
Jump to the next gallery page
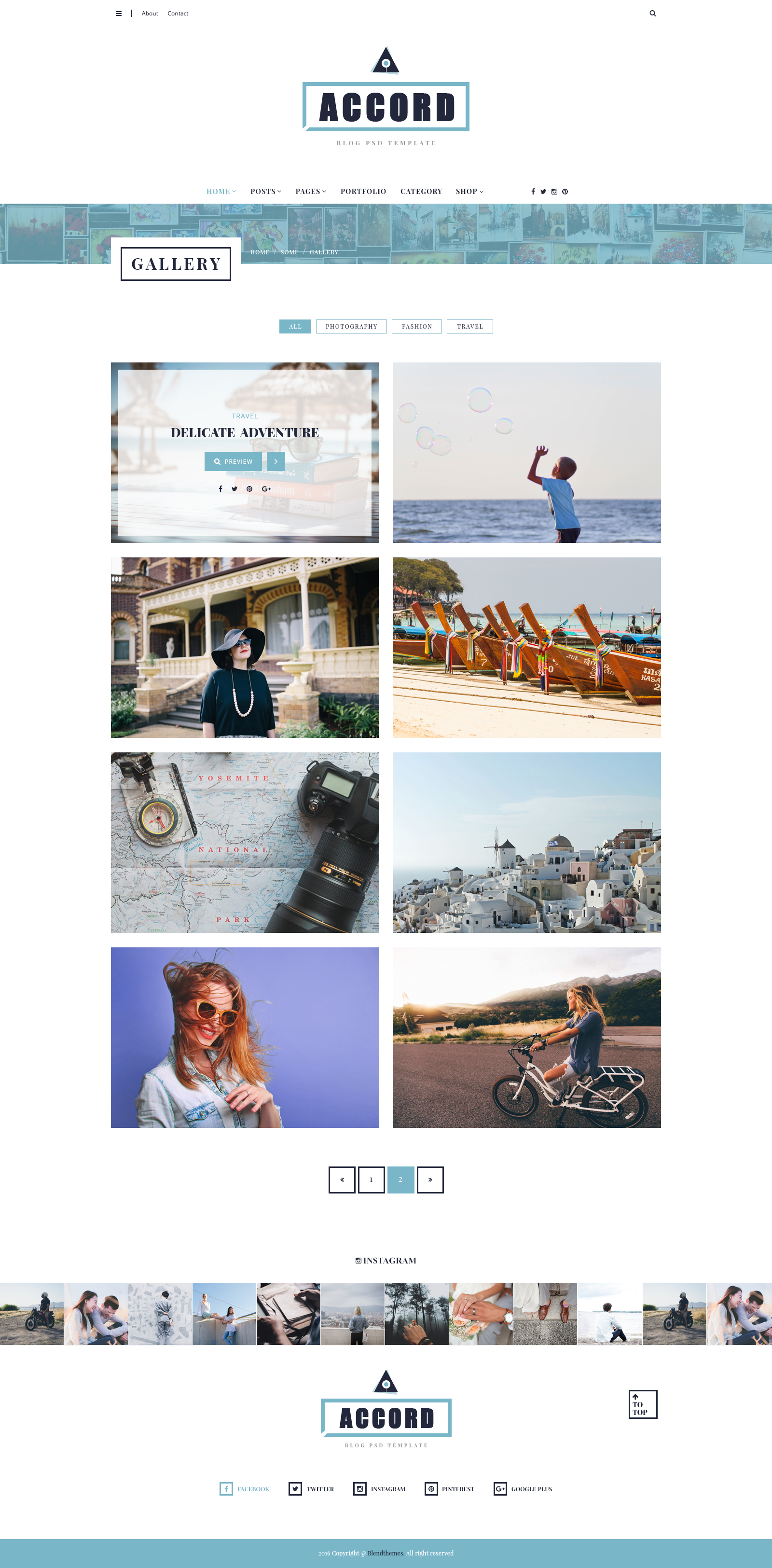point(430,1179)
